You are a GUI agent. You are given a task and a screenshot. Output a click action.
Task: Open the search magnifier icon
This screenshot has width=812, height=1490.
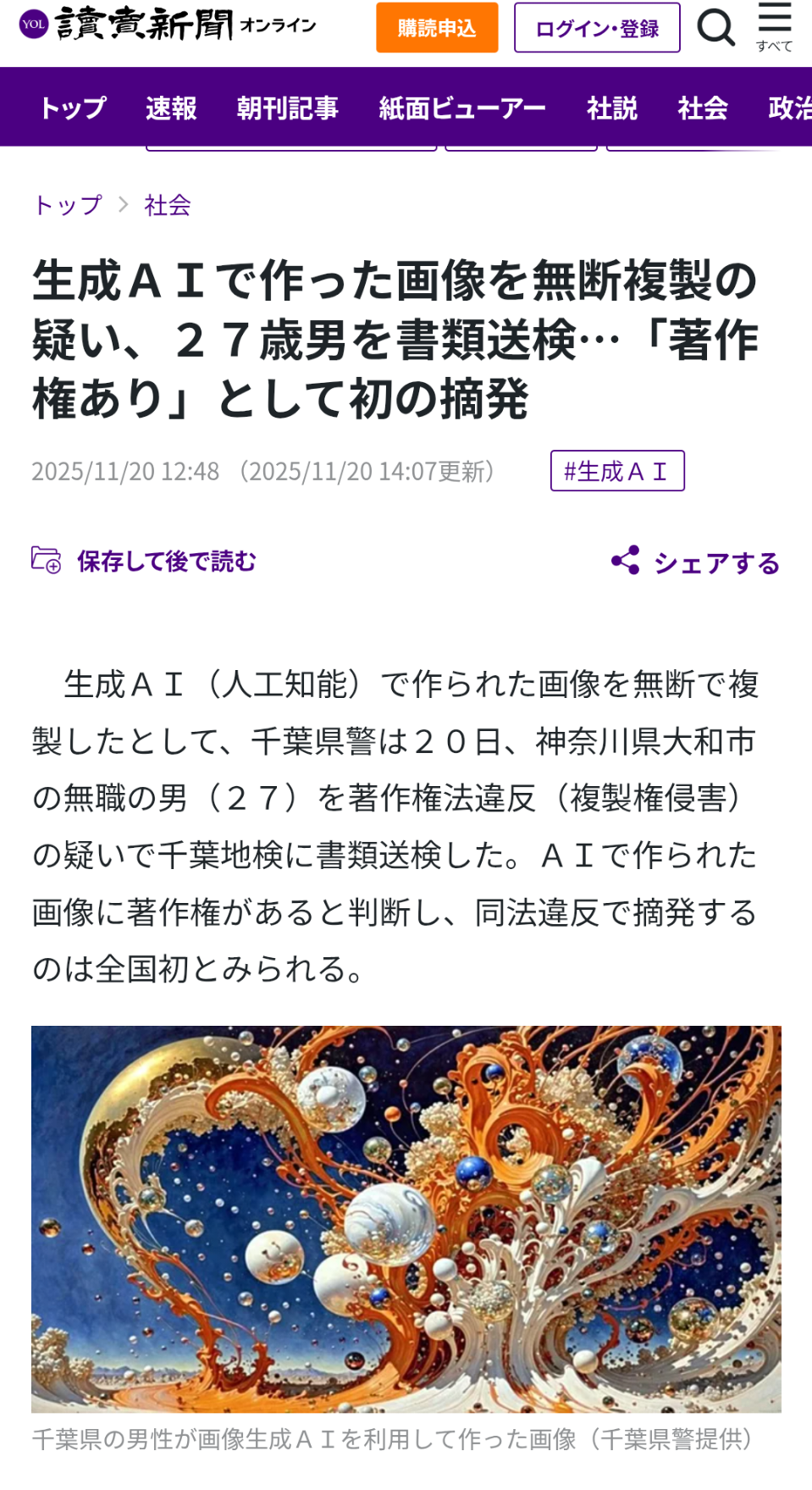pos(715,28)
